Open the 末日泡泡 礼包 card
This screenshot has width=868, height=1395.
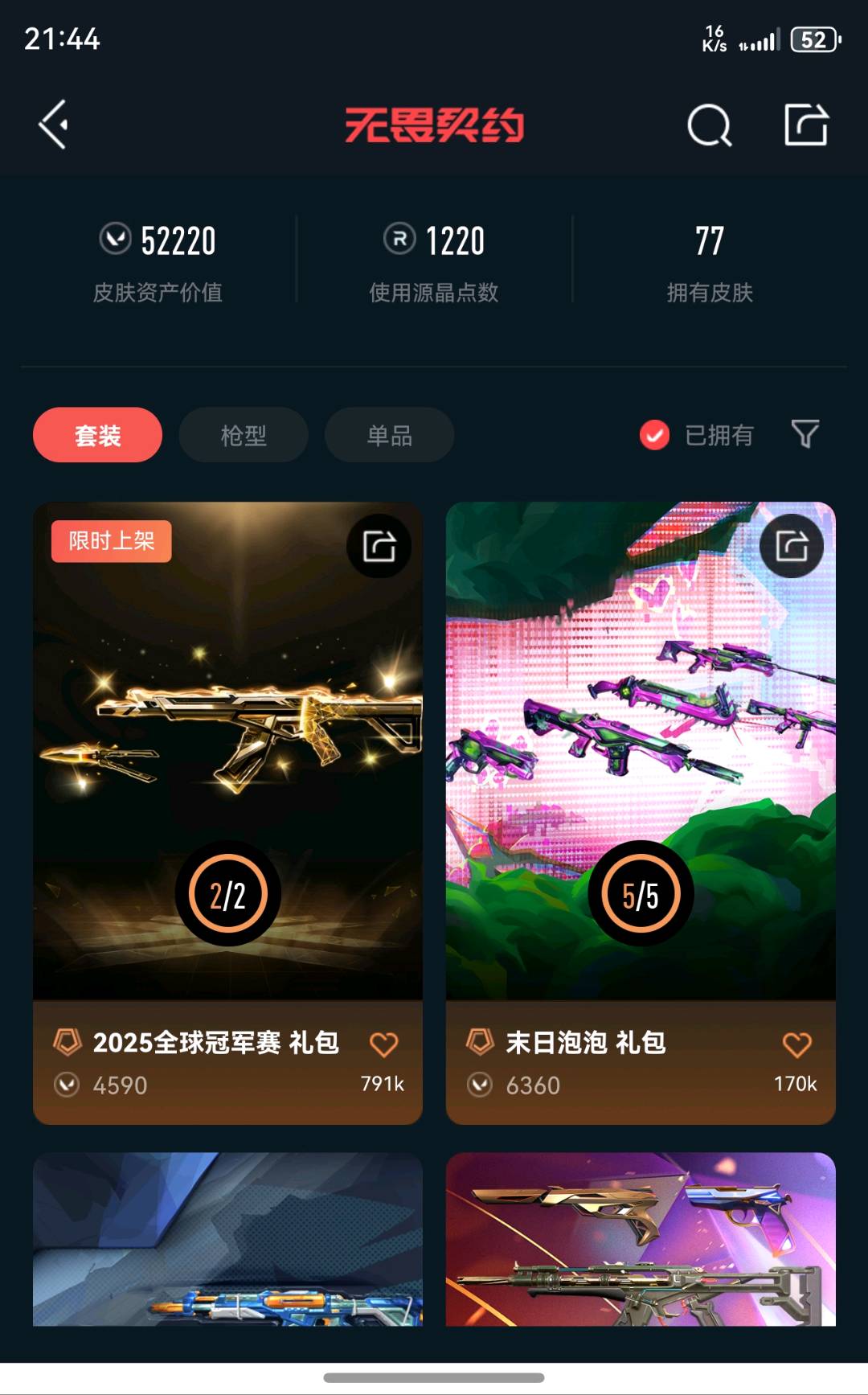(x=641, y=764)
